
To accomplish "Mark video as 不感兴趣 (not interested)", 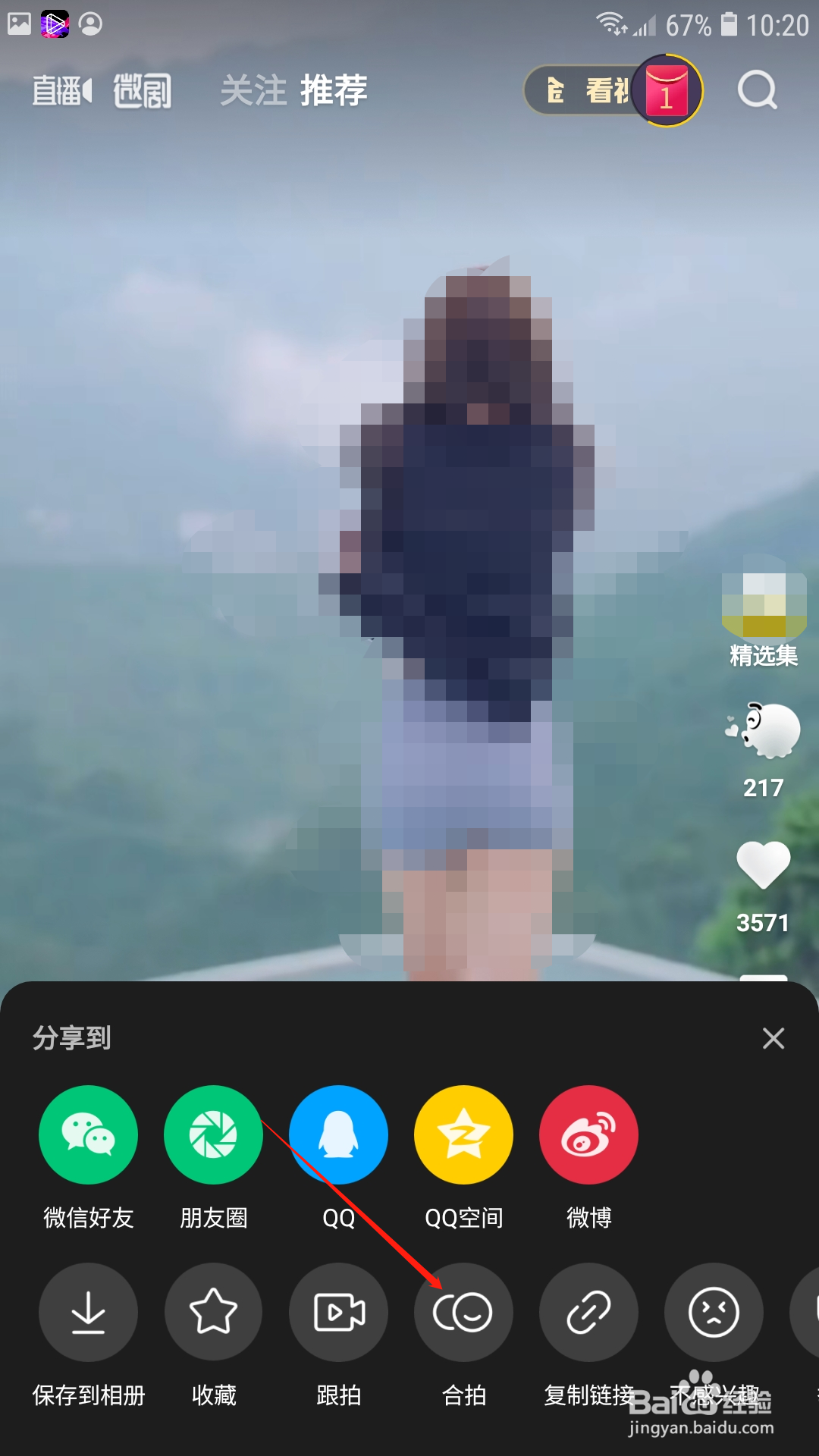I will click(714, 1313).
